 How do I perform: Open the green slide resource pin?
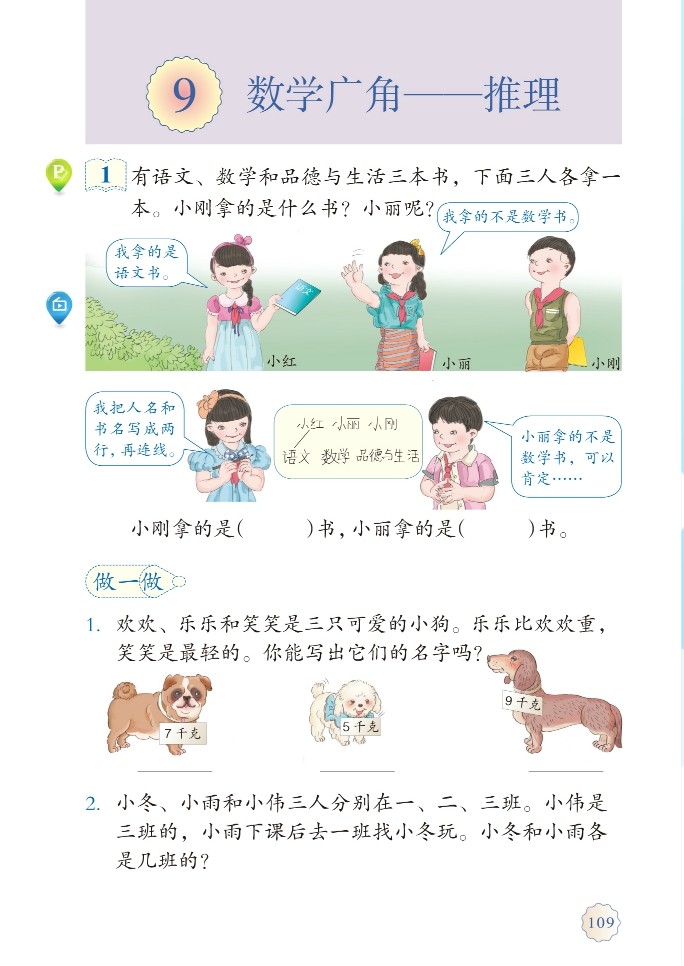pyautogui.click(x=59, y=176)
